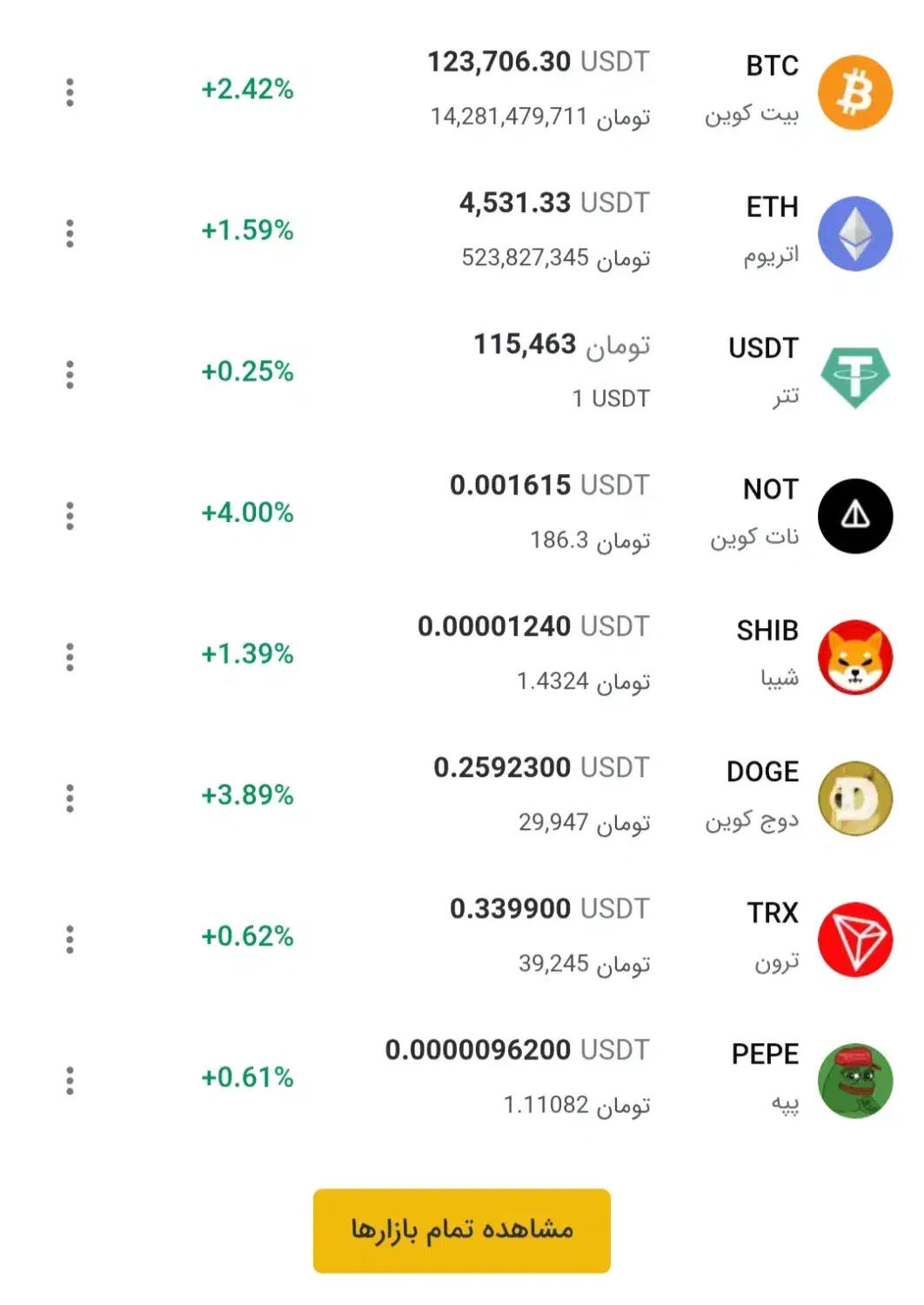Open the SHIB market row
This screenshot has height=1305, width=924.
pyautogui.click(x=539, y=654)
